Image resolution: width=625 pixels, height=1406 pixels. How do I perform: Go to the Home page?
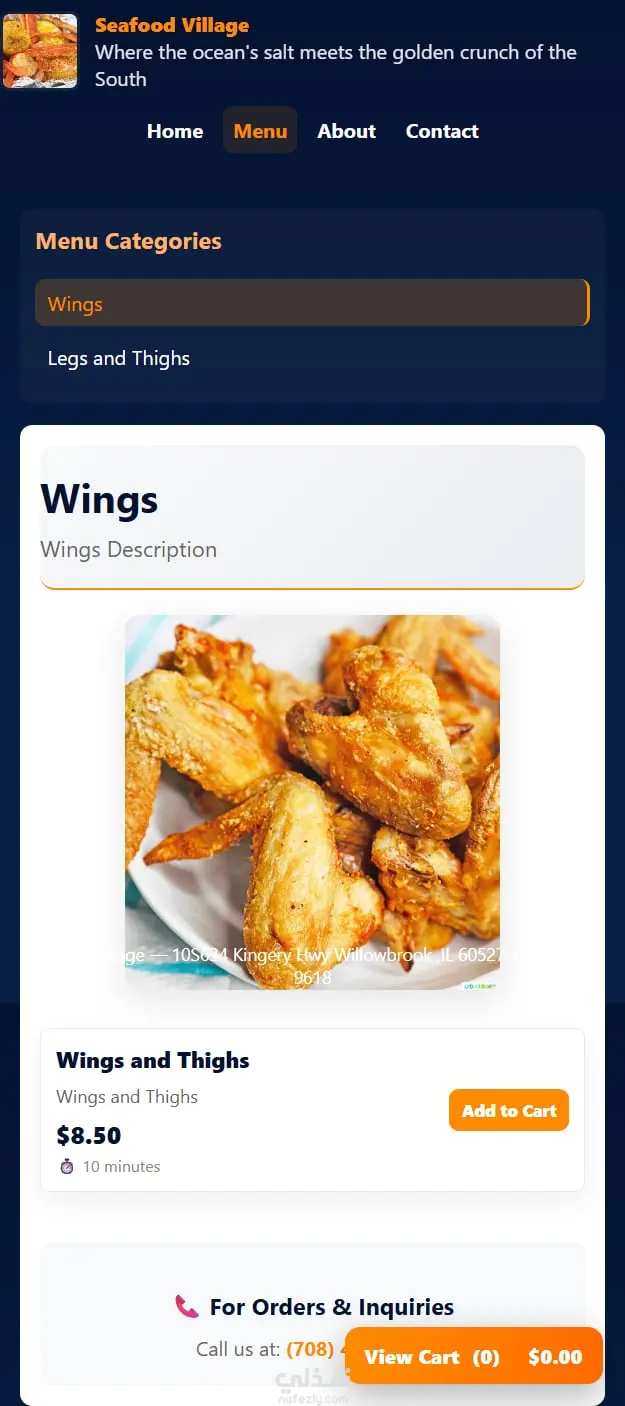[x=175, y=131]
